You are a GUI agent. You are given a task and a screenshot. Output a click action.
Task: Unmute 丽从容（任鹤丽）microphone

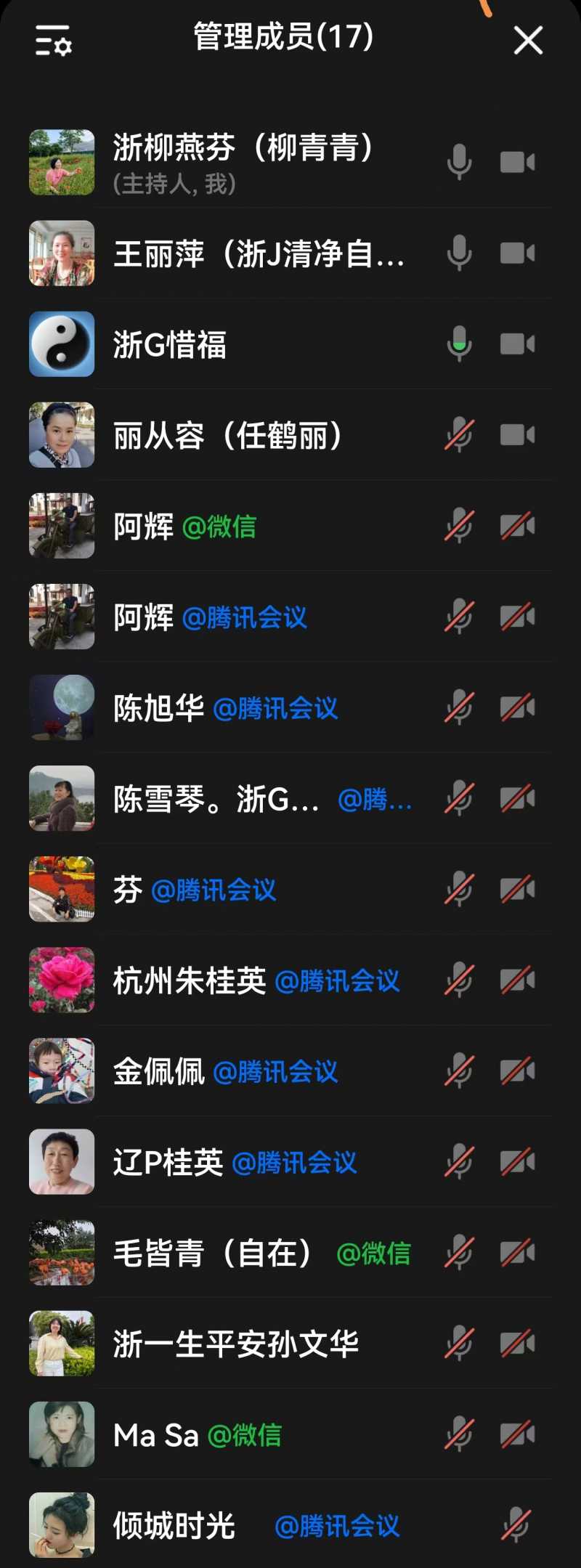[459, 435]
